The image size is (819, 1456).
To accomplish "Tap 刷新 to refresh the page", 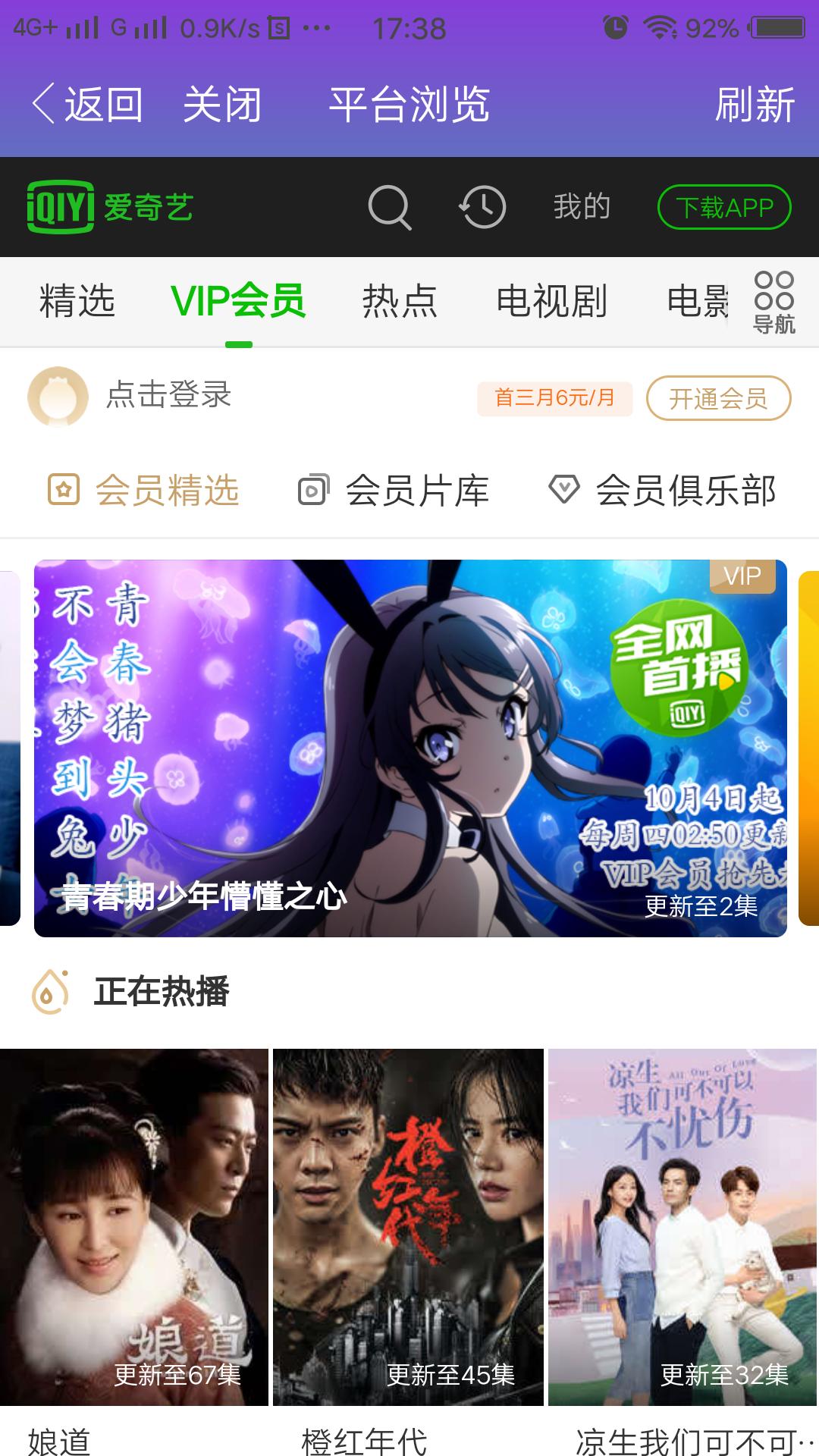I will (756, 105).
